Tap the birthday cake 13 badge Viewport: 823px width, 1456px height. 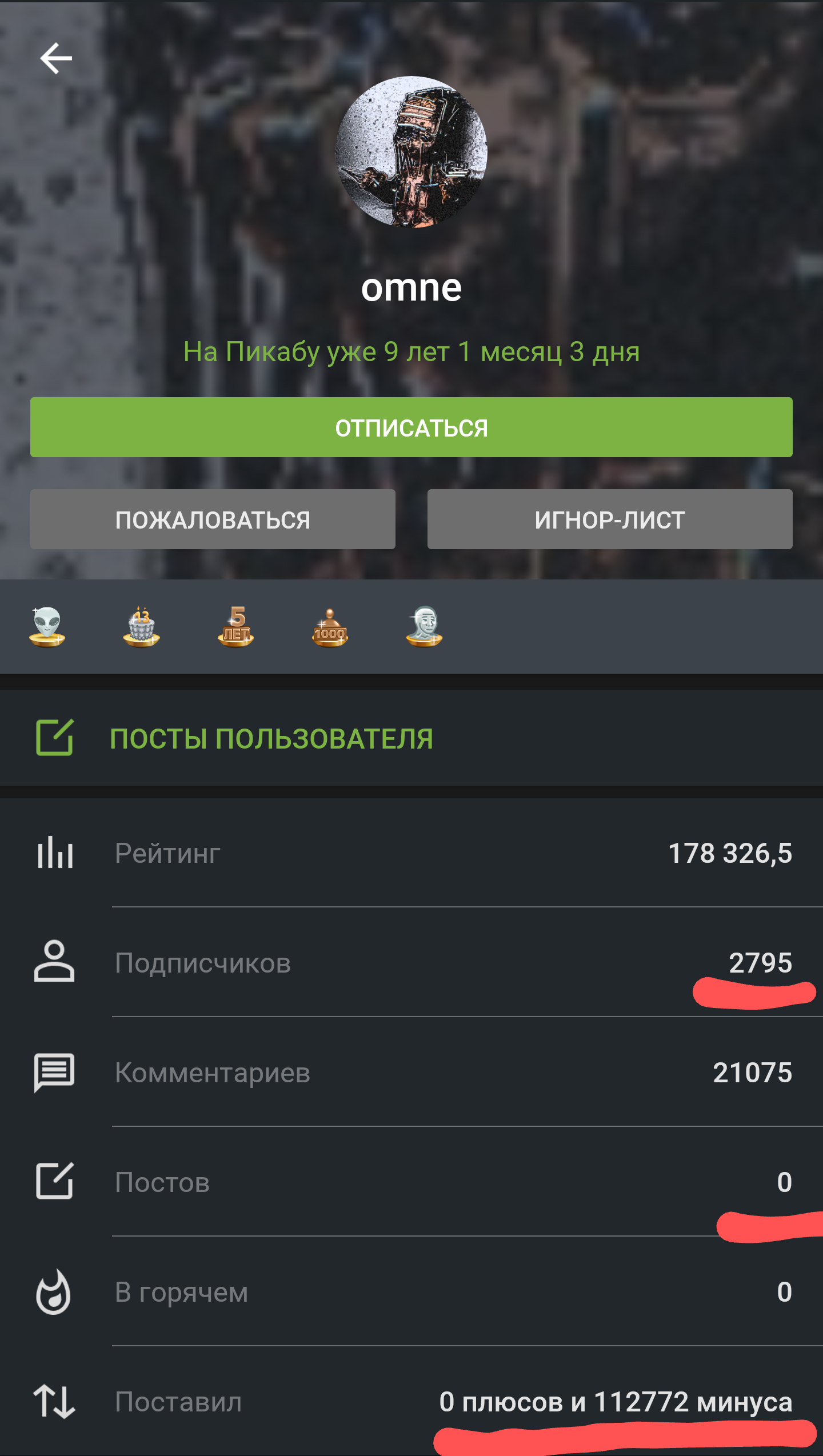click(x=141, y=626)
